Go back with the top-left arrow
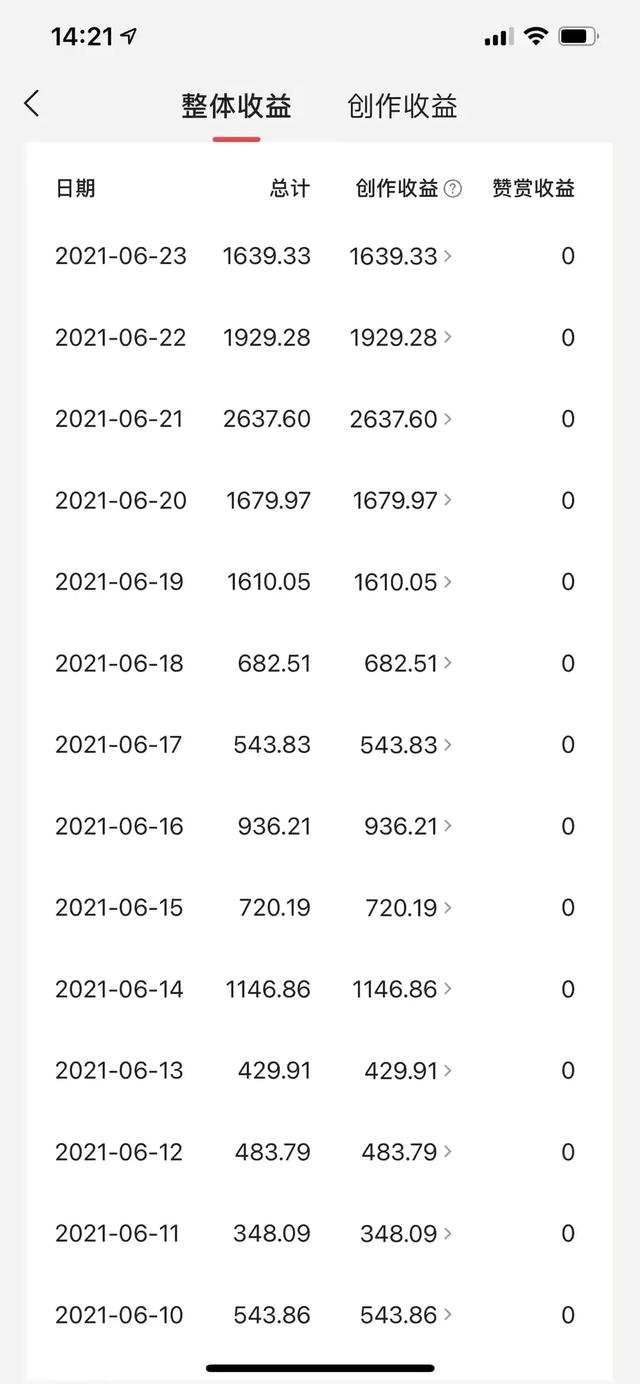The height and width of the screenshot is (1384, 640). [32, 103]
